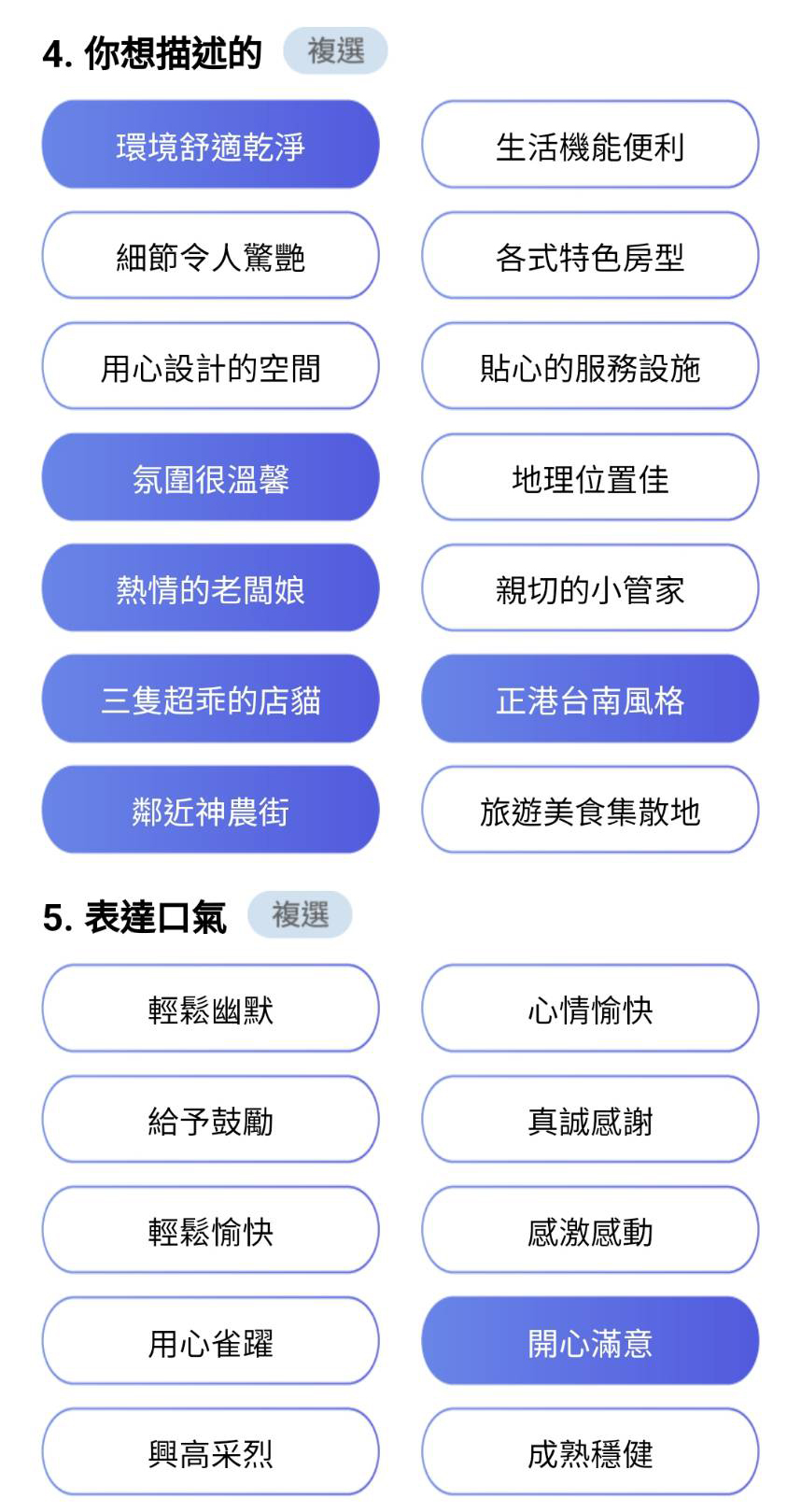The width and height of the screenshot is (801, 1512).
Task: Unselect 正港台南風格 chip
Action: coord(590,699)
